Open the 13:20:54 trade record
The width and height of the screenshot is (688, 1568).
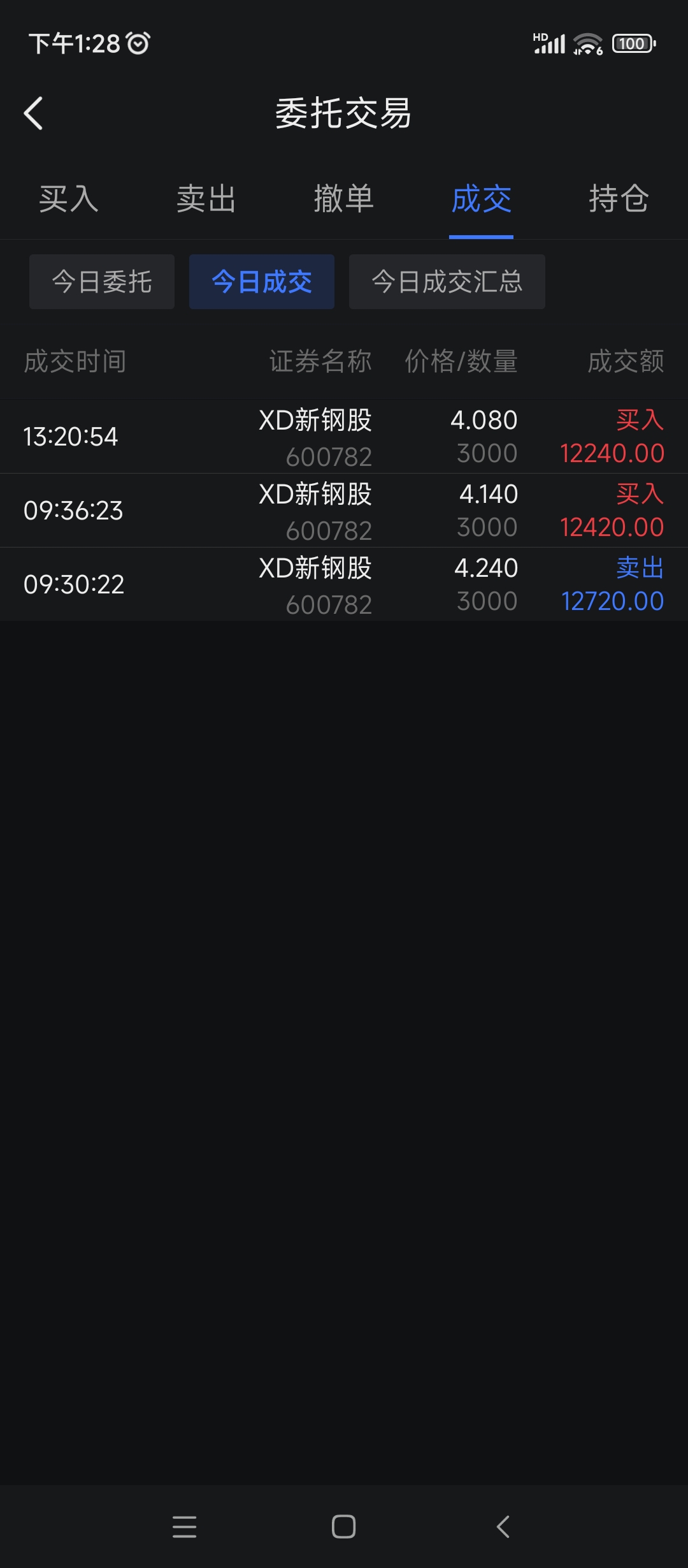pyautogui.click(x=344, y=437)
